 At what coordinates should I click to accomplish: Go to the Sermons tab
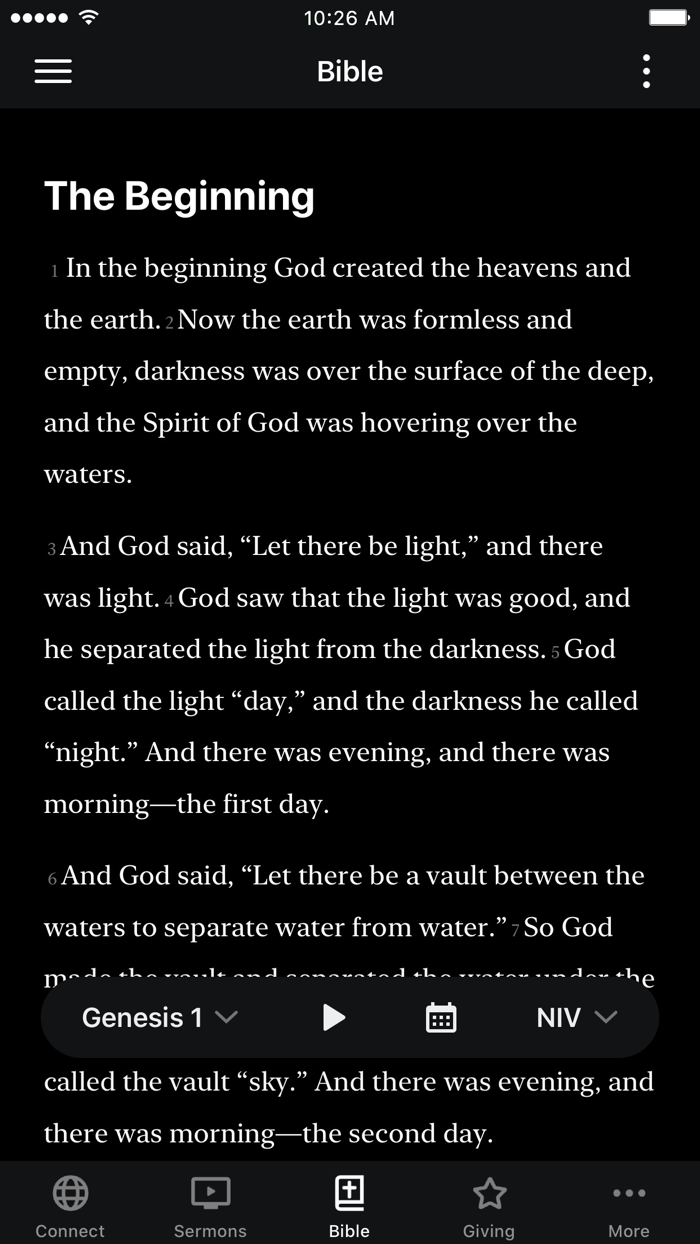pos(210,1207)
